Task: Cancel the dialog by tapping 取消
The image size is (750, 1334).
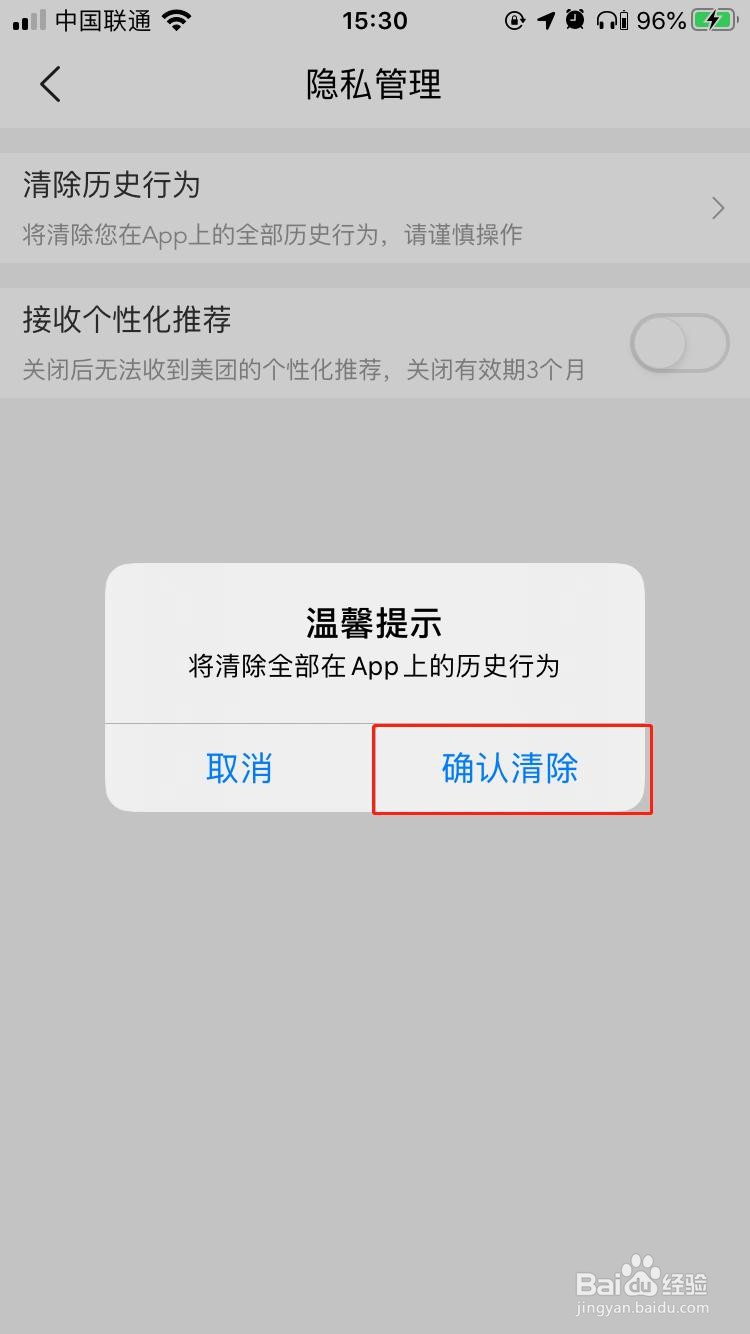Action: tap(238, 768)
